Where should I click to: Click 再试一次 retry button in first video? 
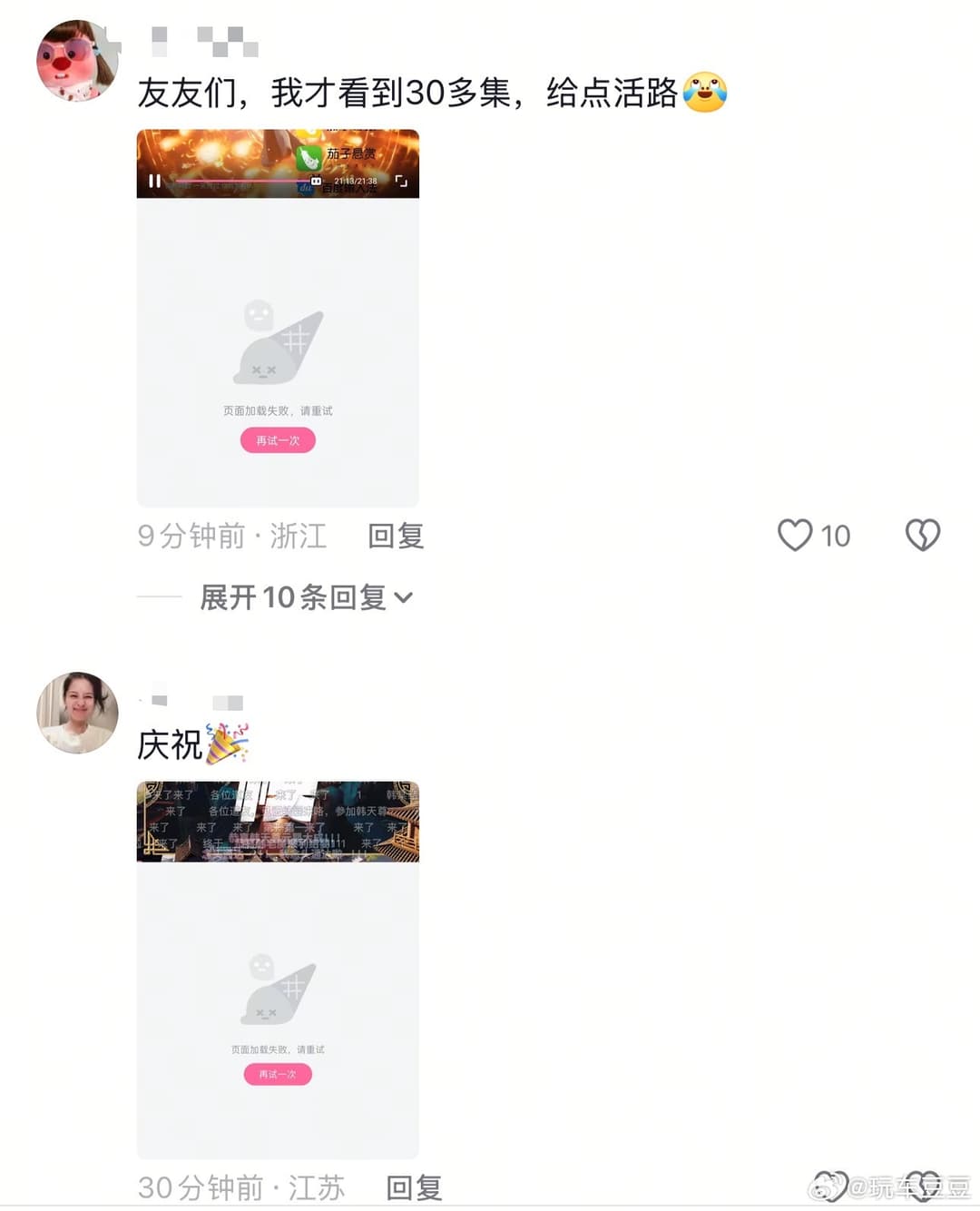click(x=277, y=440)
